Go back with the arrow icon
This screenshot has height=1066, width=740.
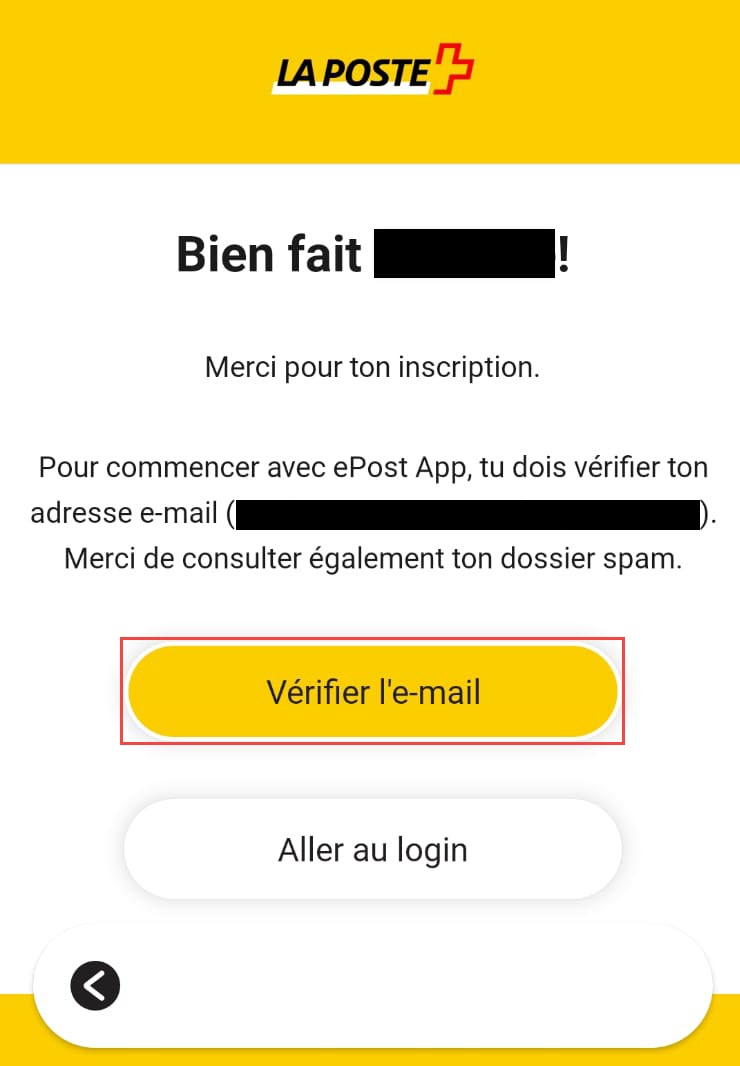[95, 986]
